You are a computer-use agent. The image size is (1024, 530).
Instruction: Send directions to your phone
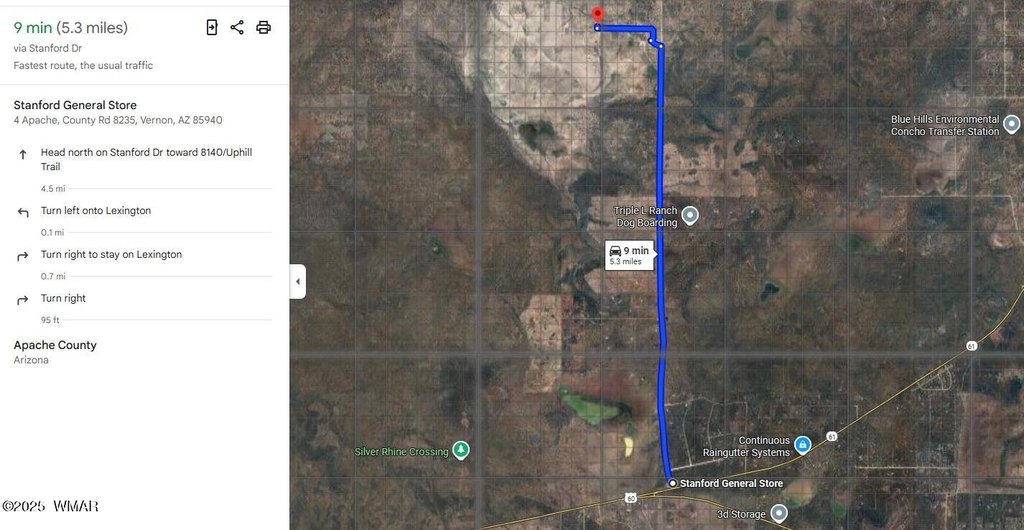[x=212, y=27]
